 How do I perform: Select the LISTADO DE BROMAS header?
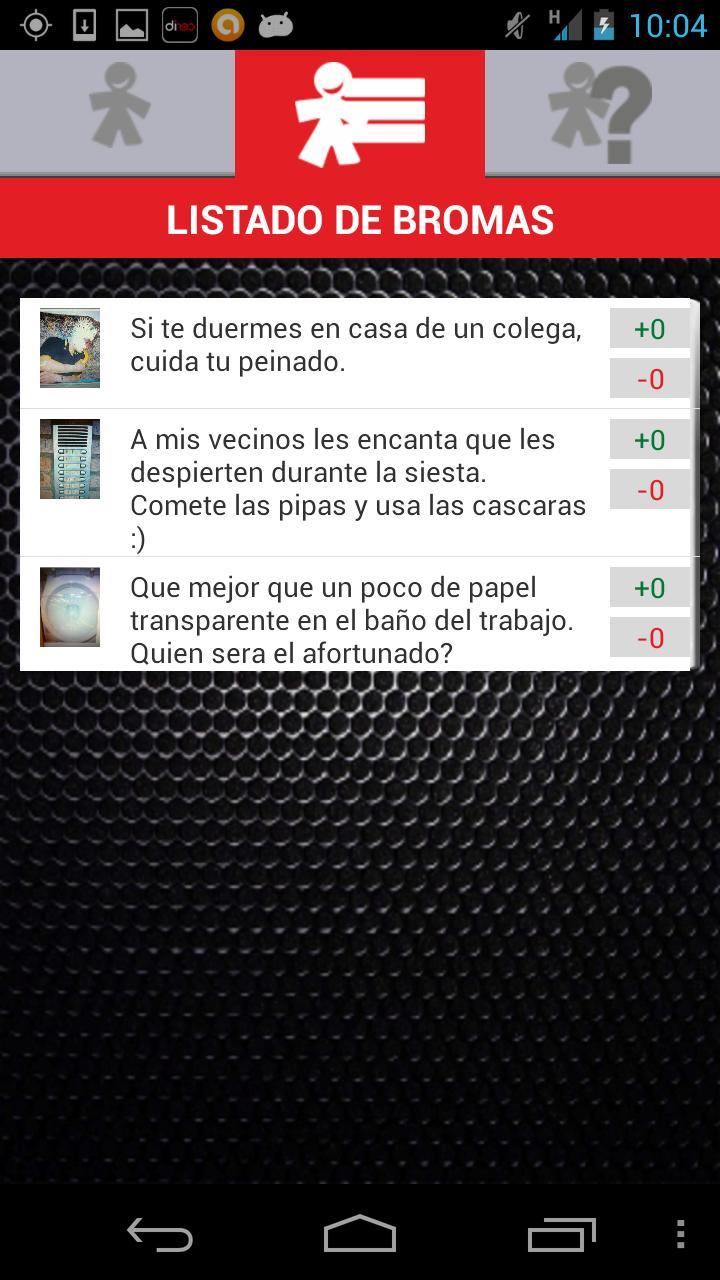point(360,219)
